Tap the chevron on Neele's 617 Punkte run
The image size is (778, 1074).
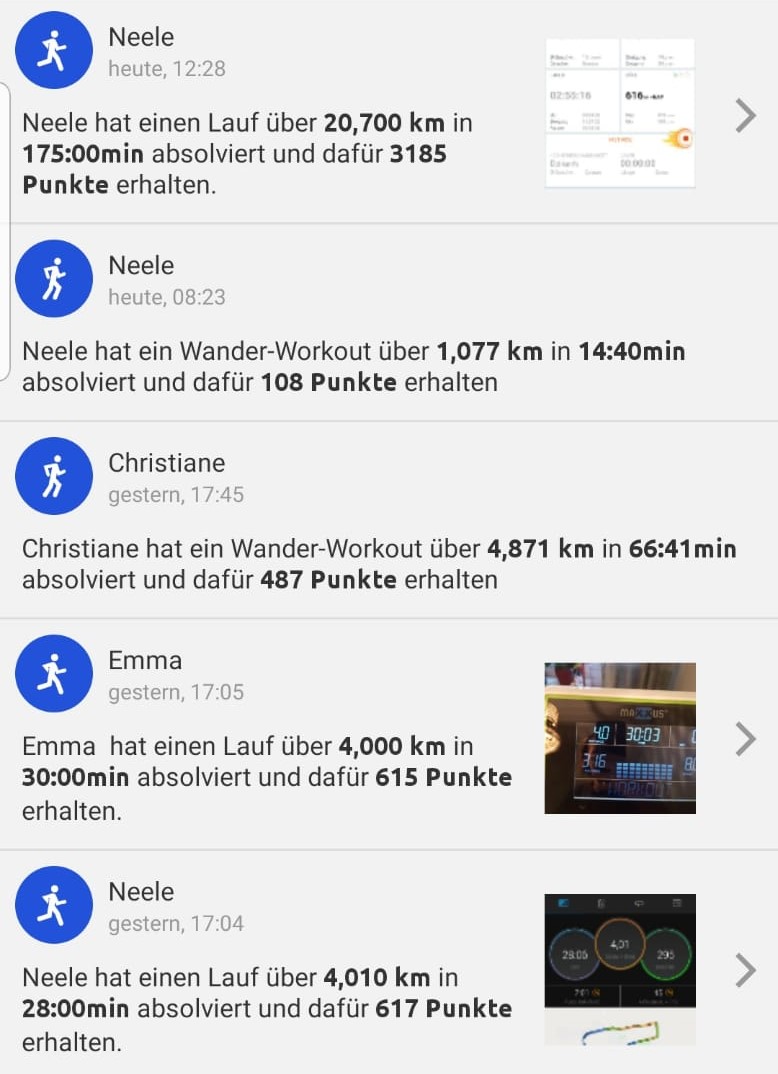pos(745,970)
